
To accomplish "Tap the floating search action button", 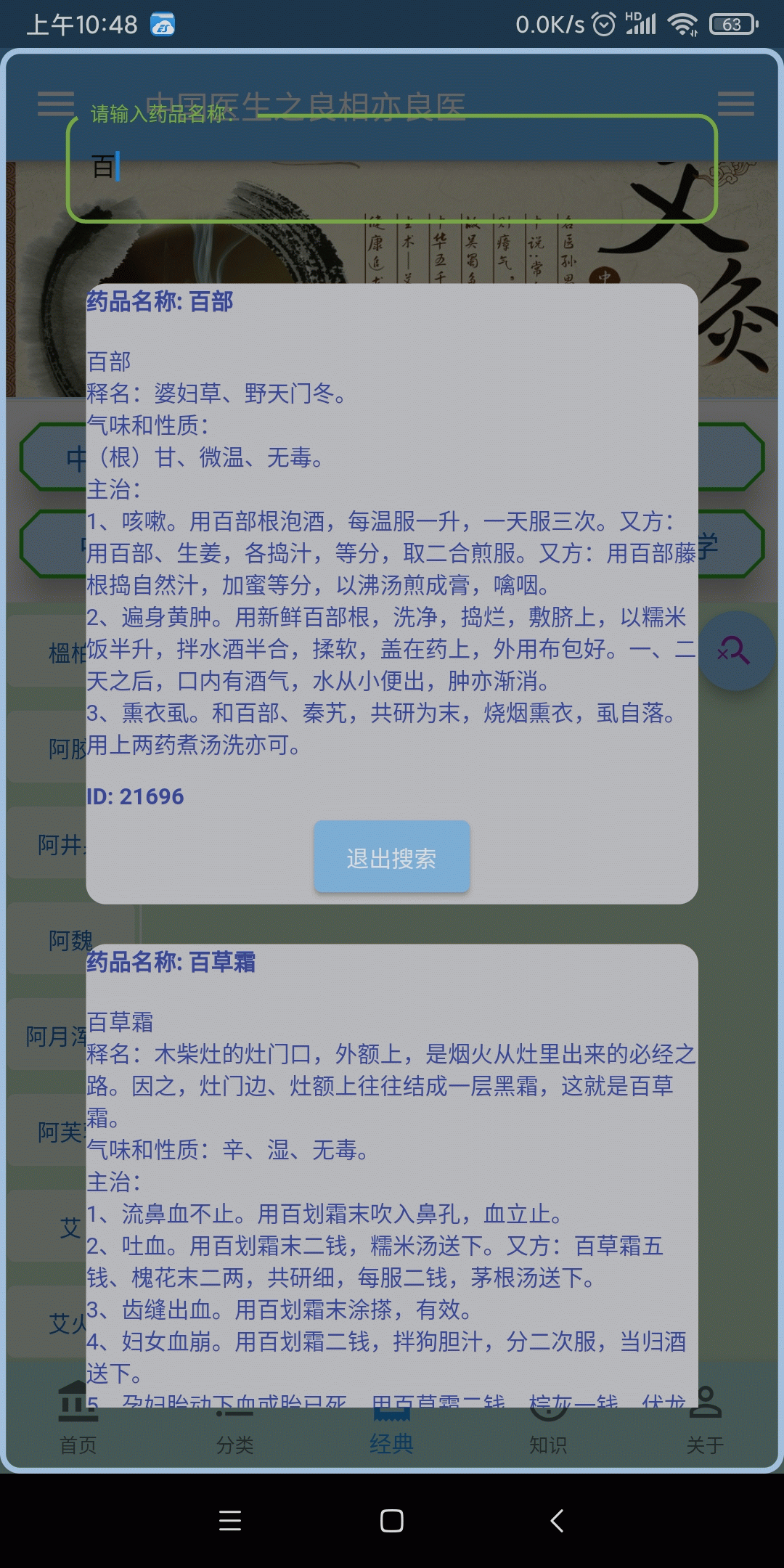I will tap(735, 651).
